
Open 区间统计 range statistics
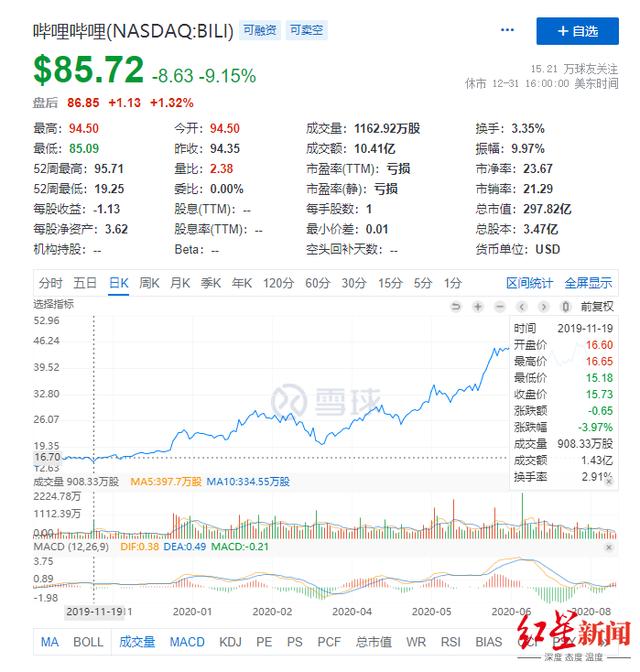(x=529, y=283)
